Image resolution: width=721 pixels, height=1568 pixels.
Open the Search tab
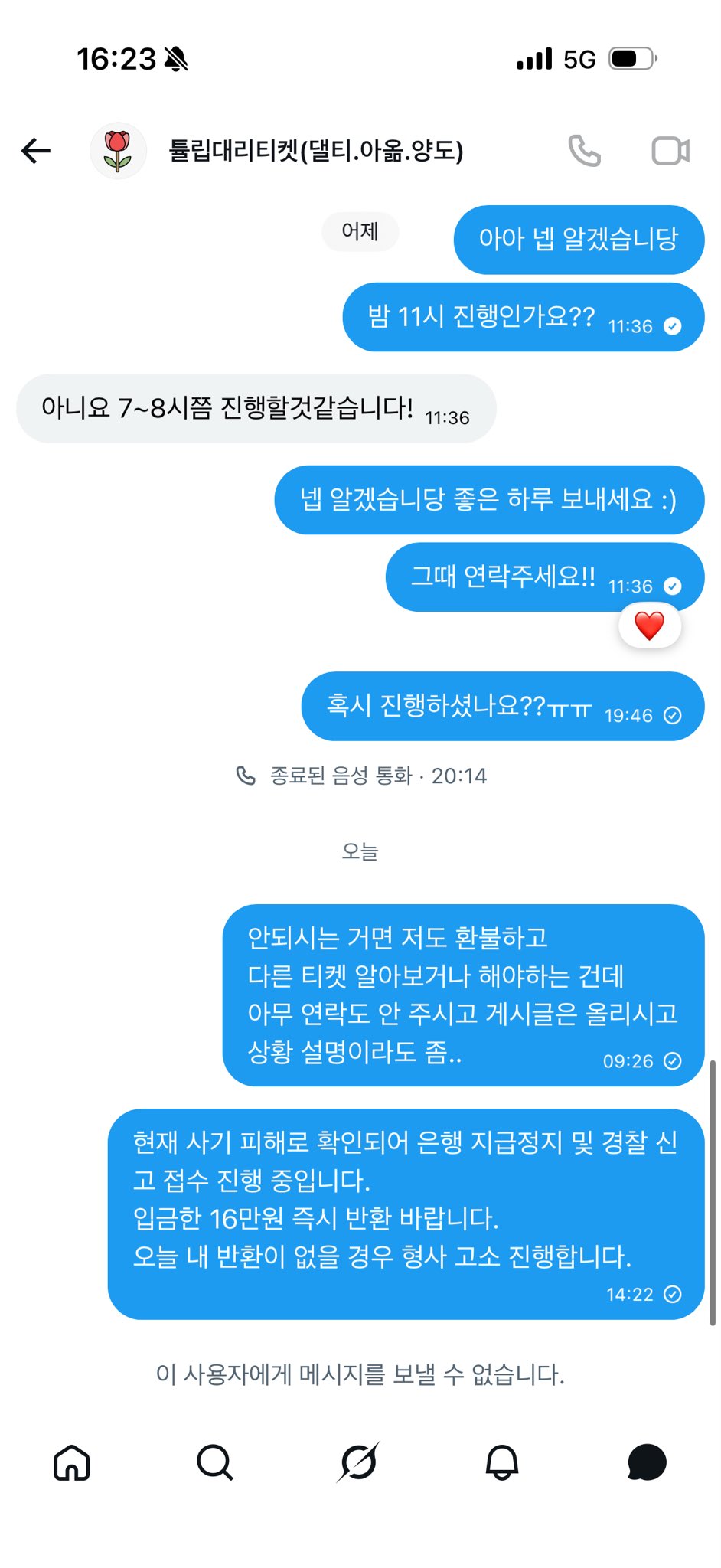coord(215,1463)
